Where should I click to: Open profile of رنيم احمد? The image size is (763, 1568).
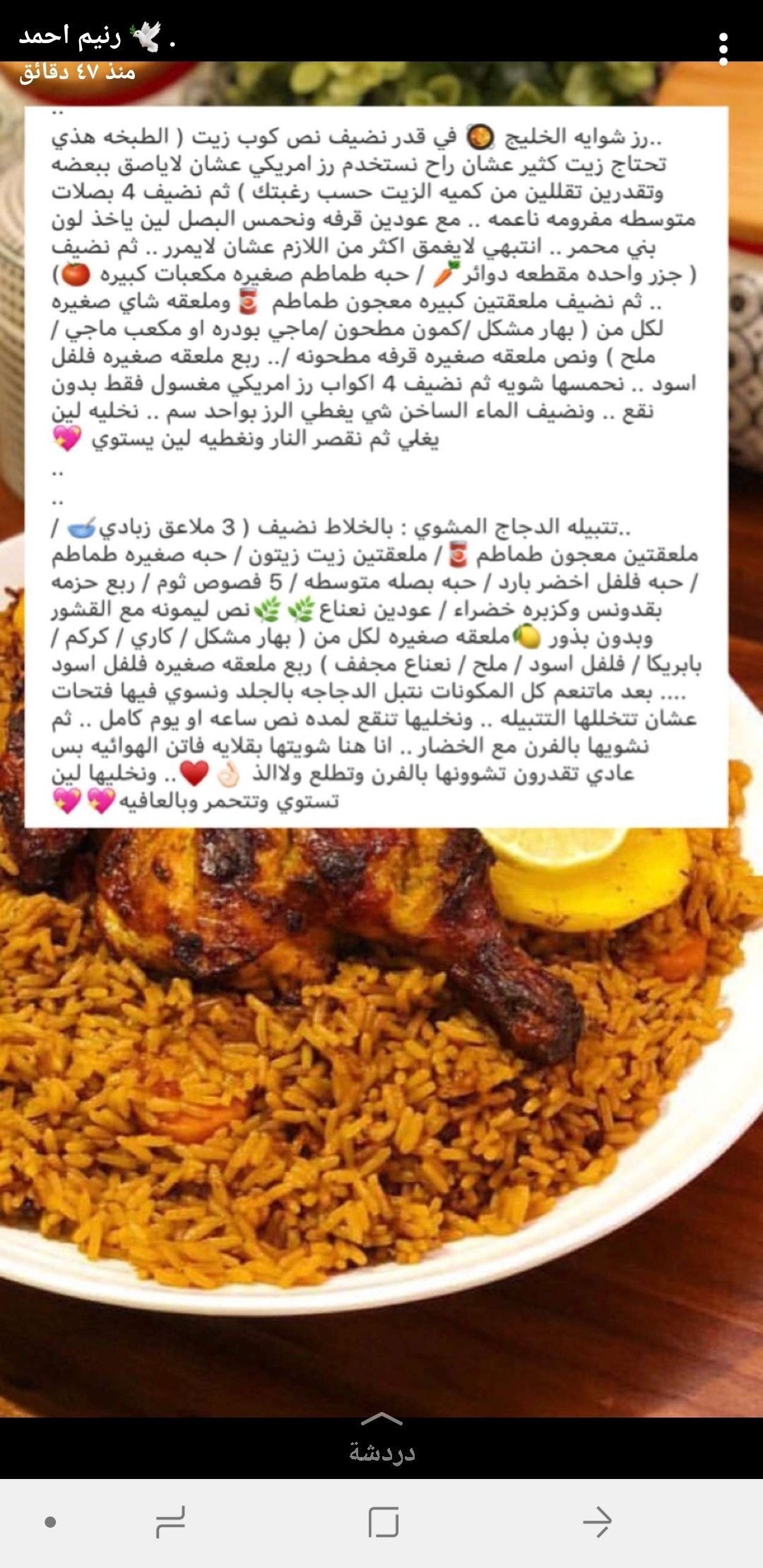(x=71, y=37)
